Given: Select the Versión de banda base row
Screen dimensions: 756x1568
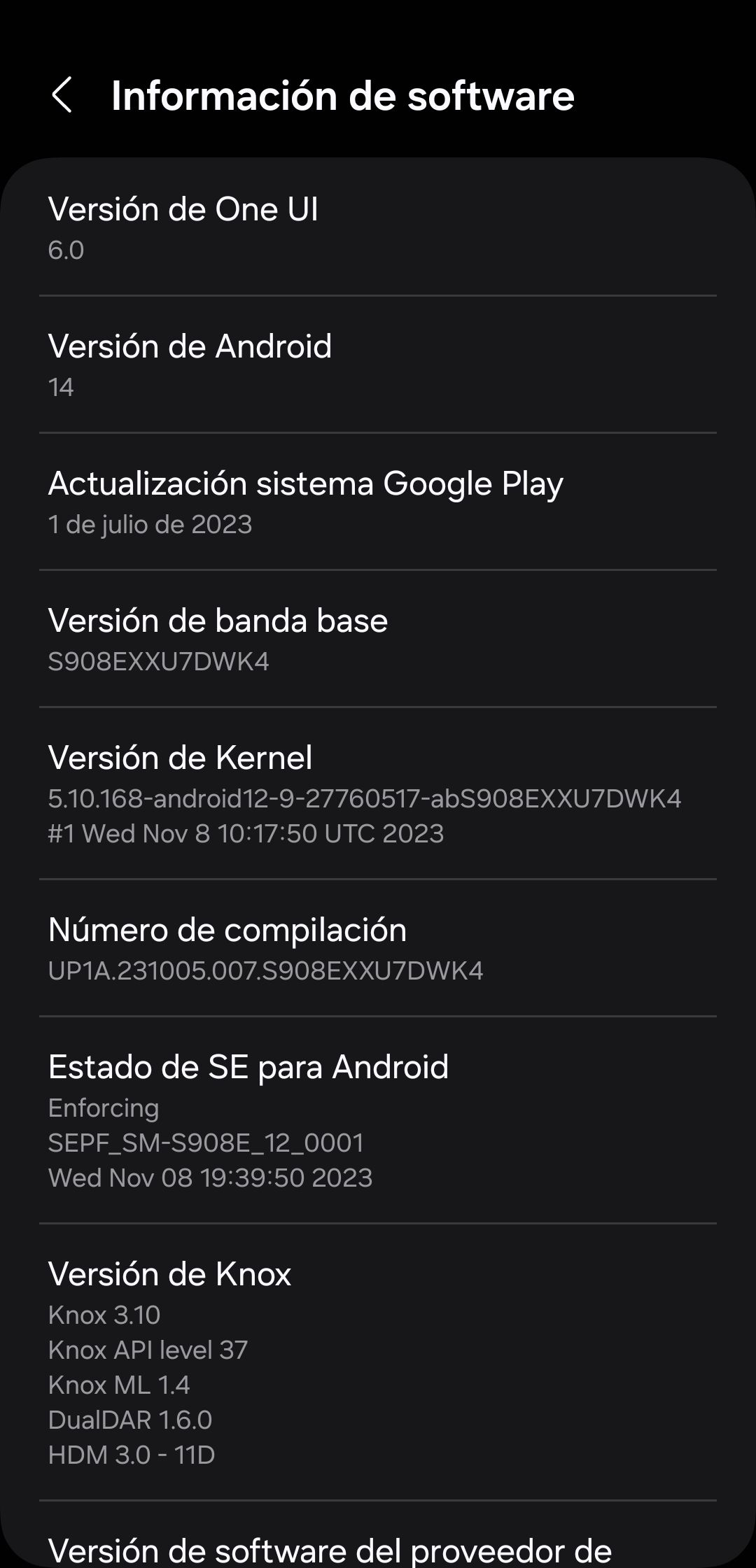Looking at the screenshot, I should pos(217,620).
